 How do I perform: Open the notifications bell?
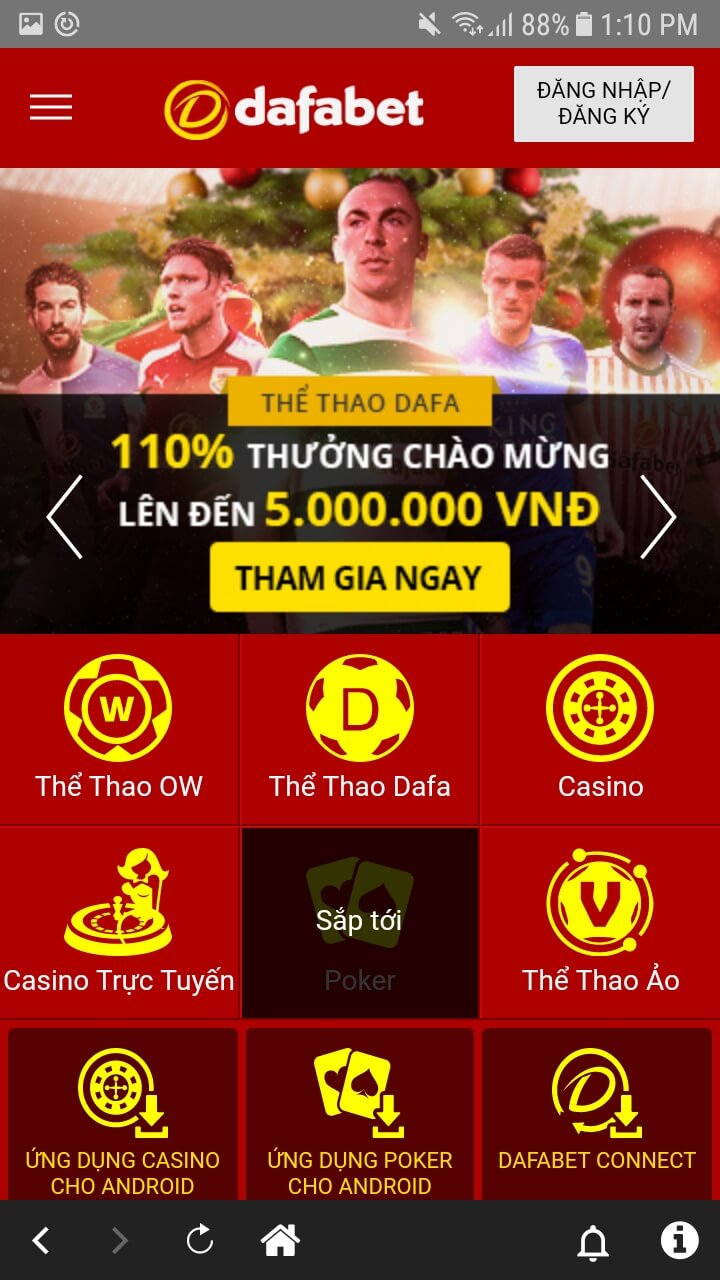(593, 1241)
